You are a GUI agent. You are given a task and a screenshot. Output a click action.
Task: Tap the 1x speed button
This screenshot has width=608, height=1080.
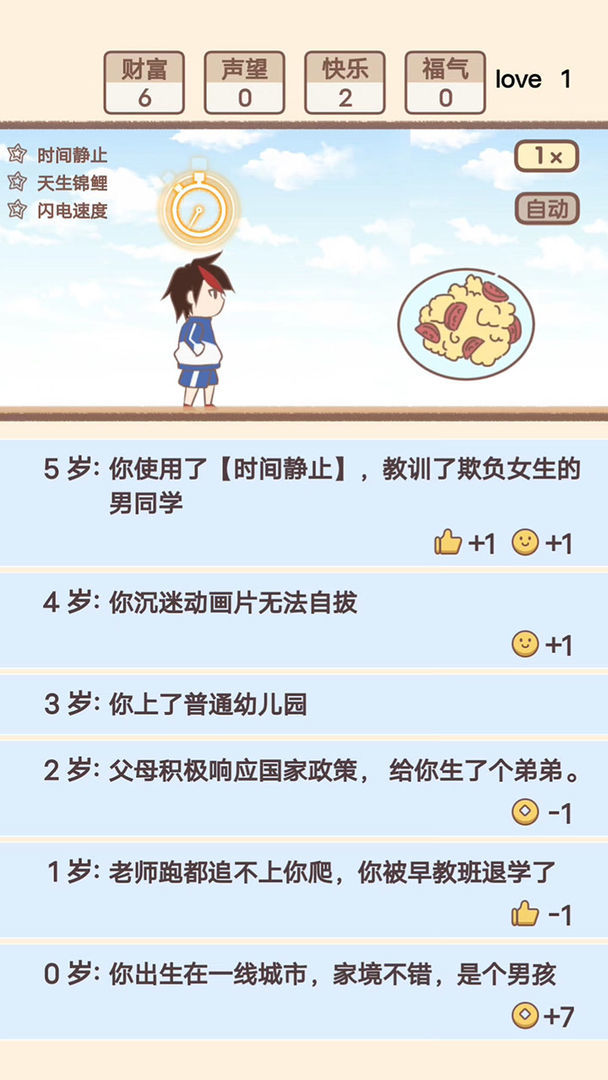547,157
